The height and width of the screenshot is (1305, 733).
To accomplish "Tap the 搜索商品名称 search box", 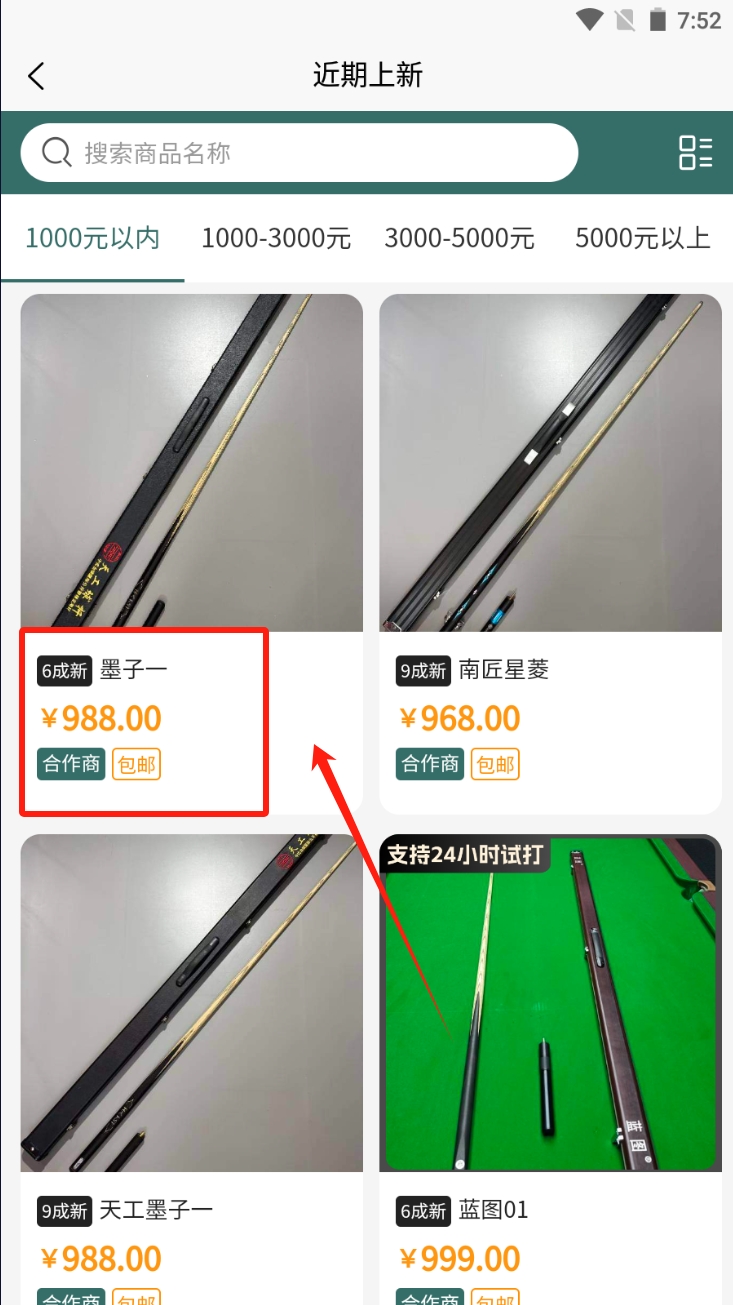I will click(300, 153).
